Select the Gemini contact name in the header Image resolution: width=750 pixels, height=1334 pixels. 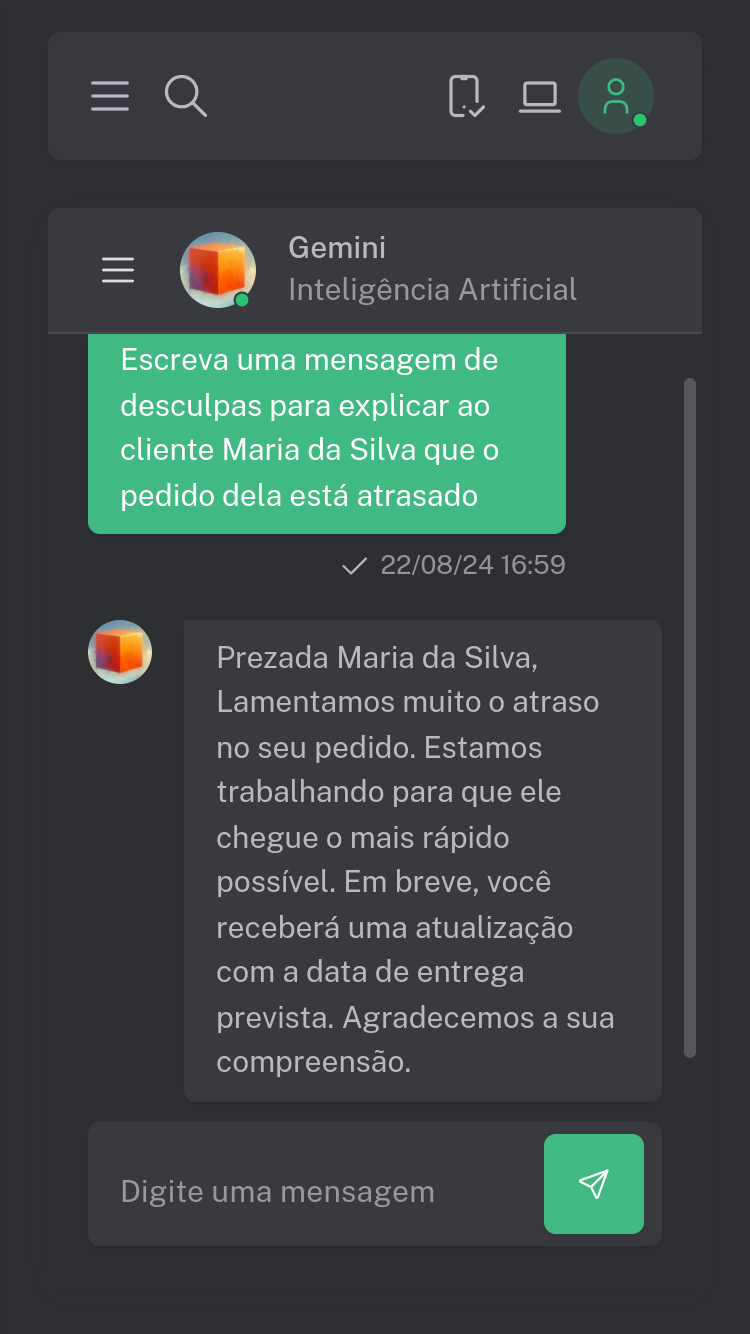tap(337, 248)
